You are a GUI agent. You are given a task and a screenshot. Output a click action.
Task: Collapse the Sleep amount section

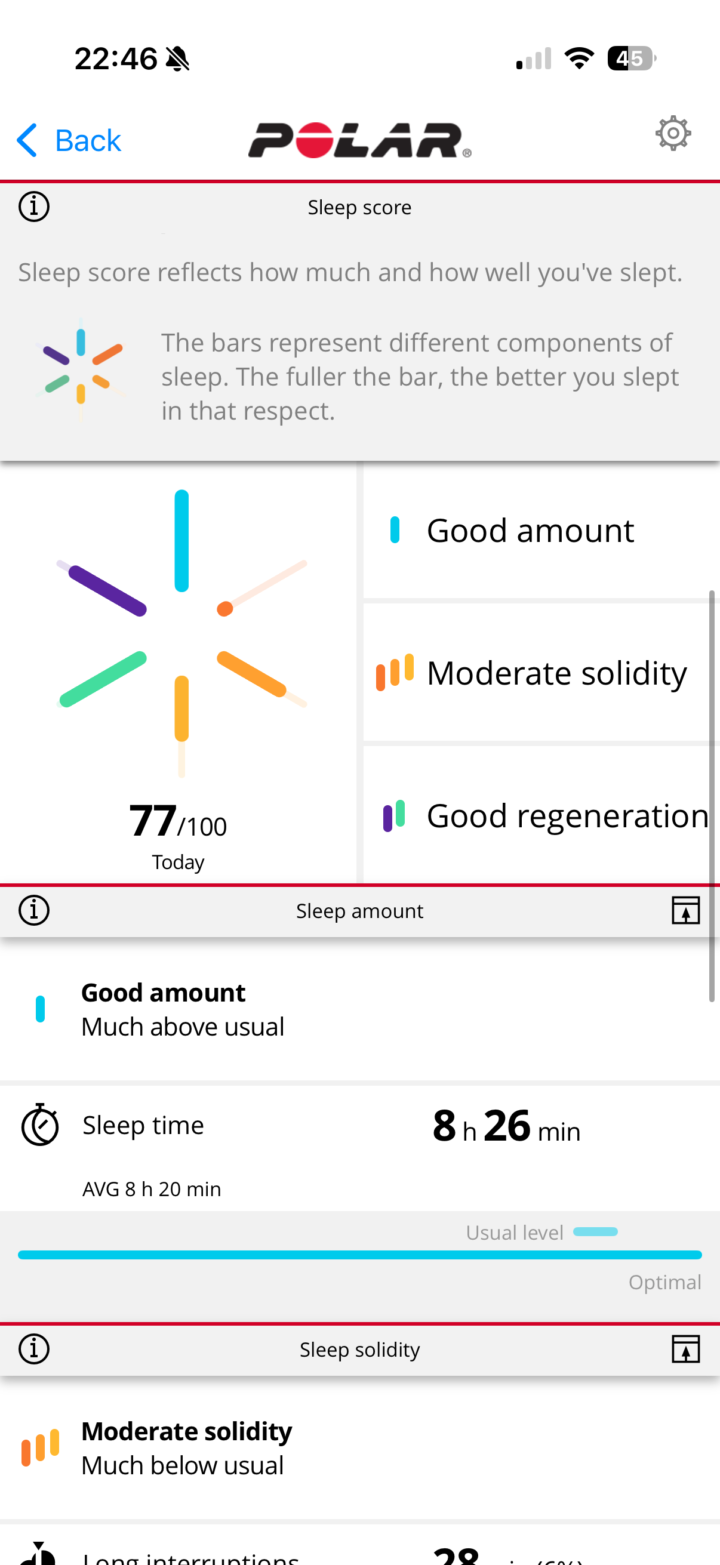click(x=685, y=911)
